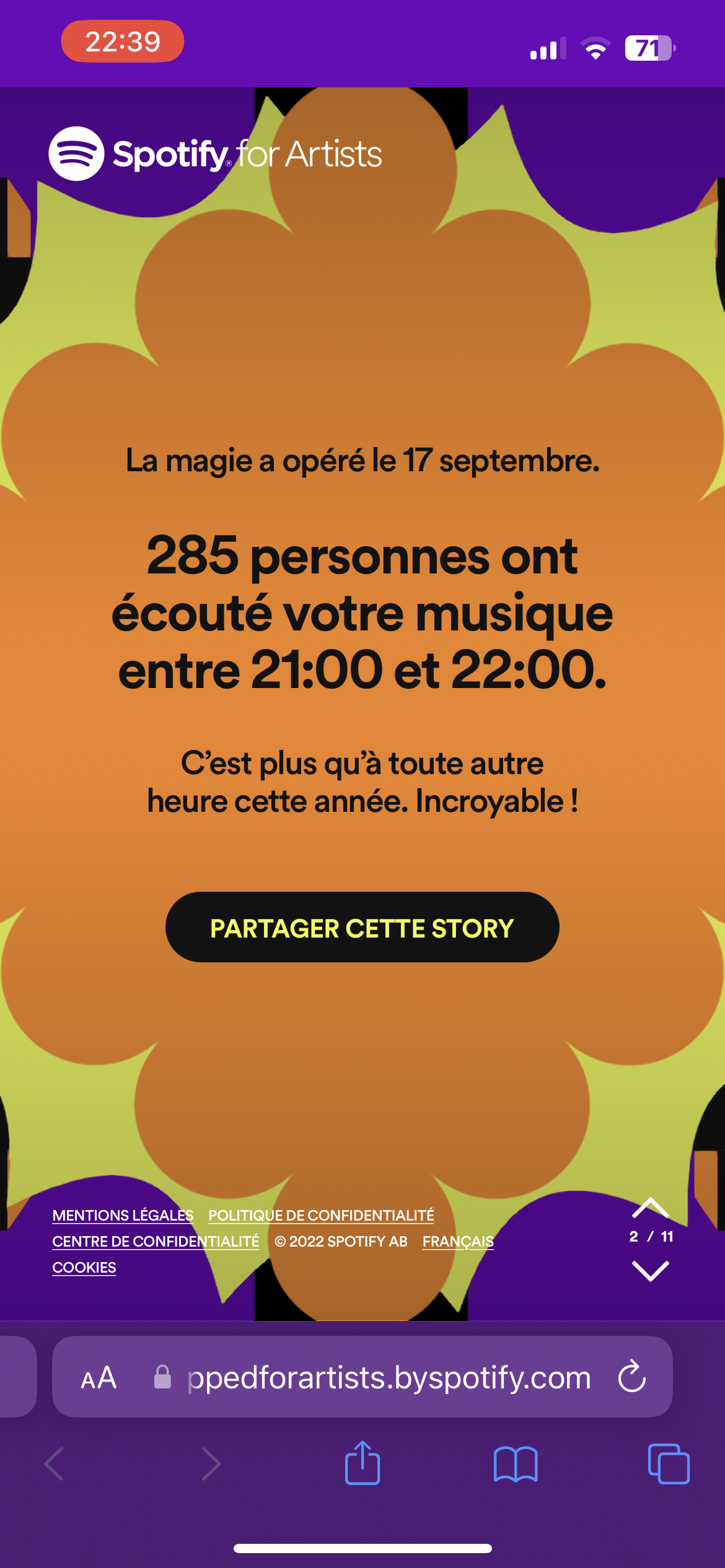Open the AA page settings menu
Image resolution: width=725 pixels, height=1568 pixels.
tap(99, 1378)
